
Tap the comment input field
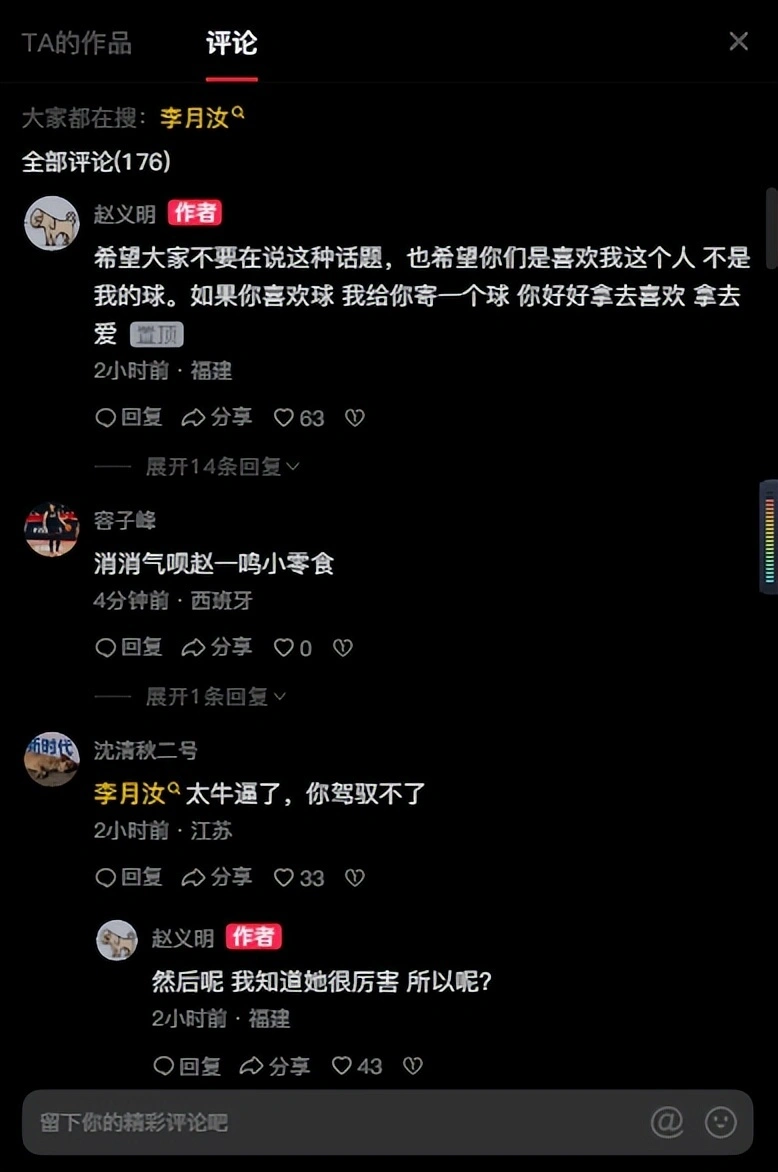(330, 1122)
